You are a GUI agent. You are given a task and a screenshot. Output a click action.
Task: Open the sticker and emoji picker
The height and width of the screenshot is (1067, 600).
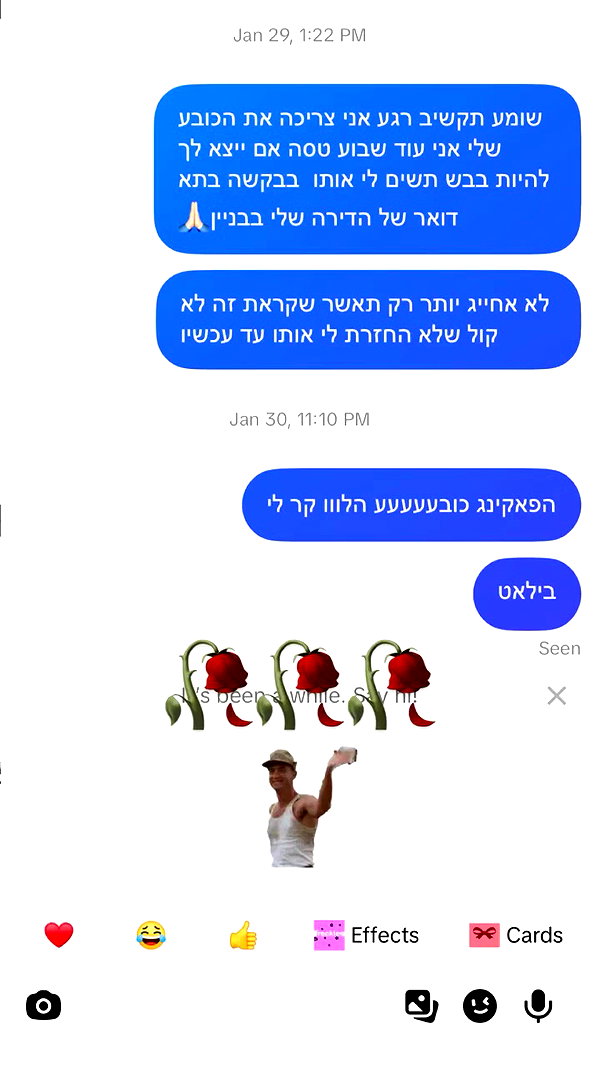point(480,1006)
